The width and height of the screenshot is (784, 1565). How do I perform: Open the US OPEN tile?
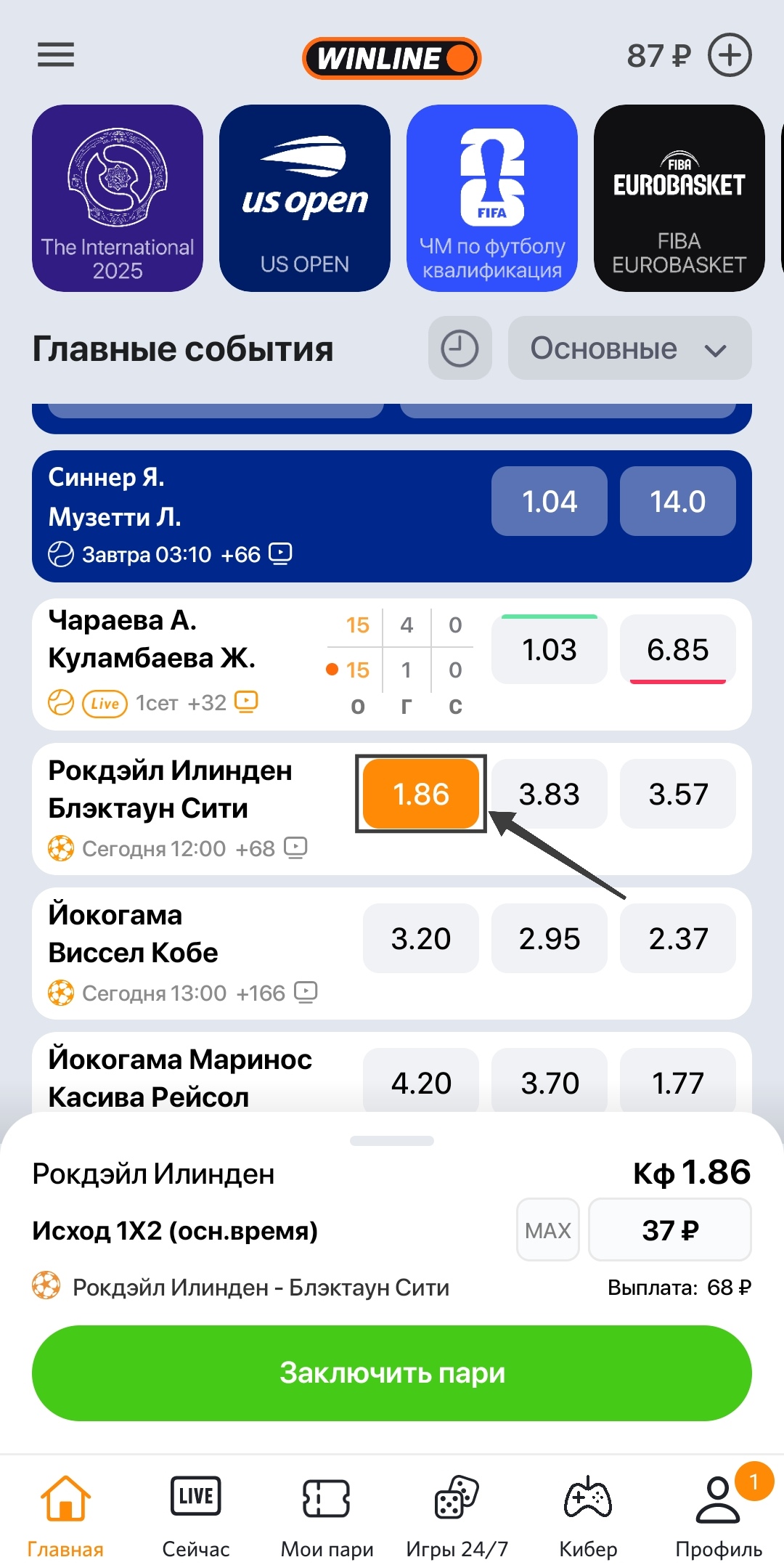tap(305, 198)
